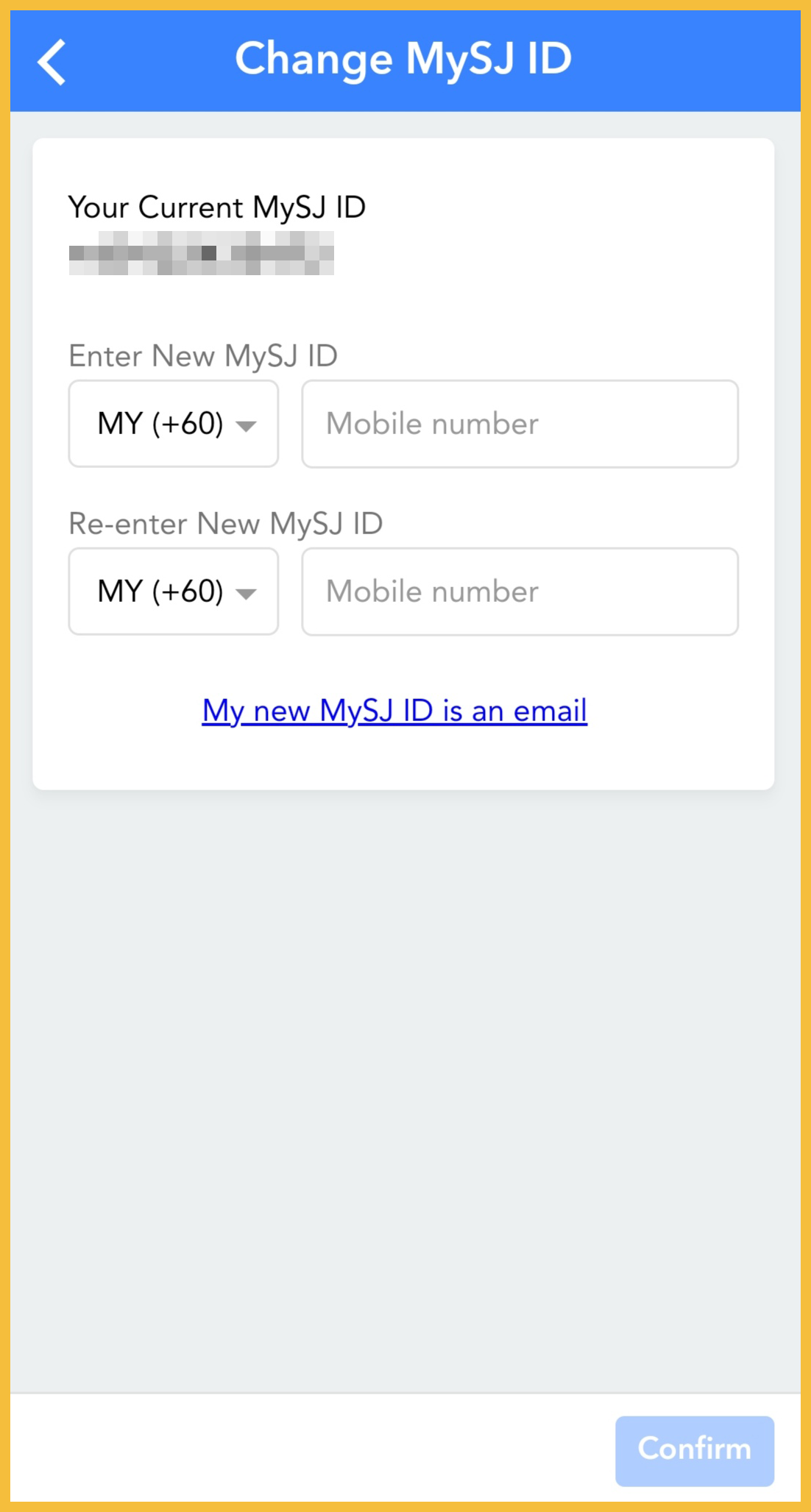811x1512 pixels.
Task: Open country code dropdown under Enter New MySJ ID
Action: click(x=174, y=424)
